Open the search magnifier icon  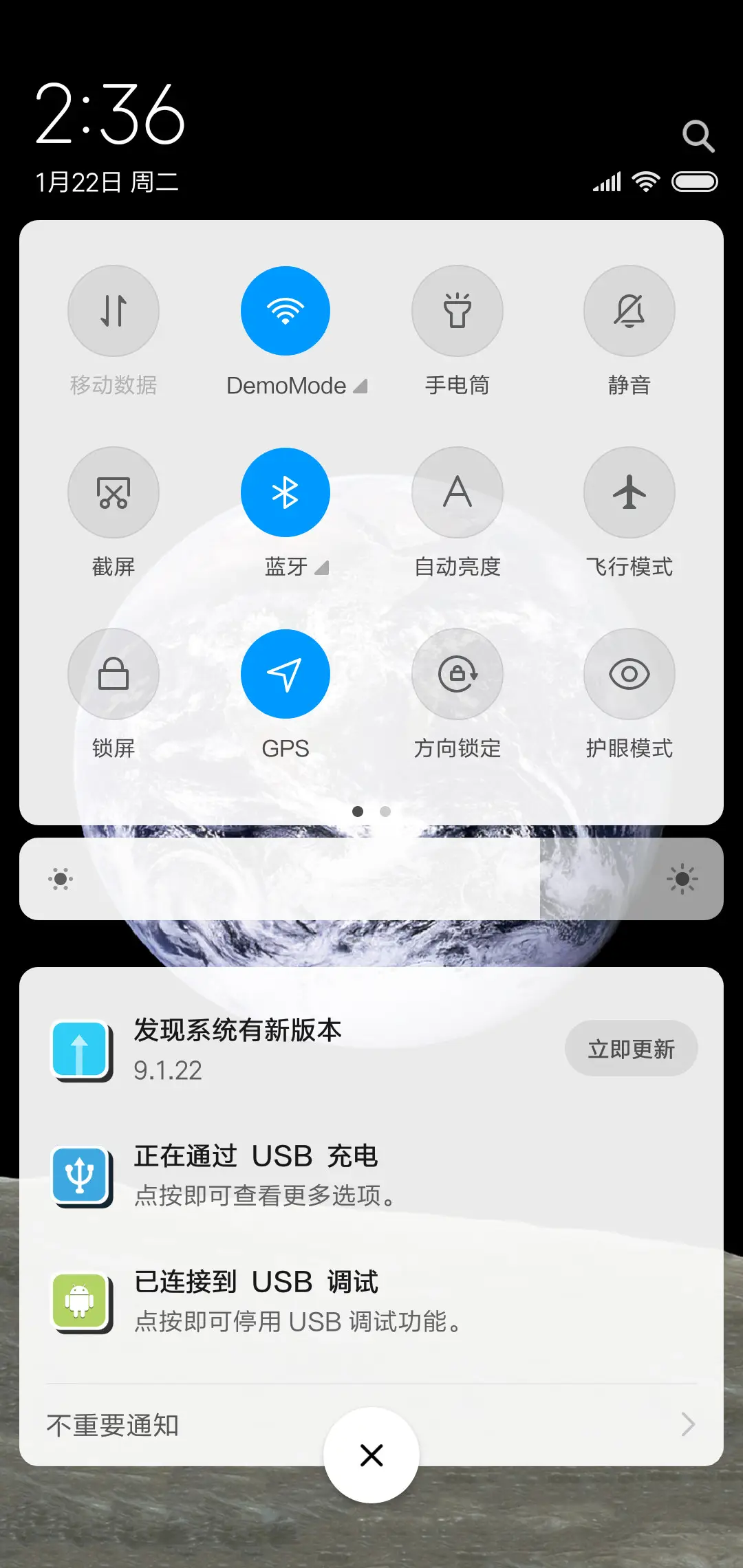699,135
